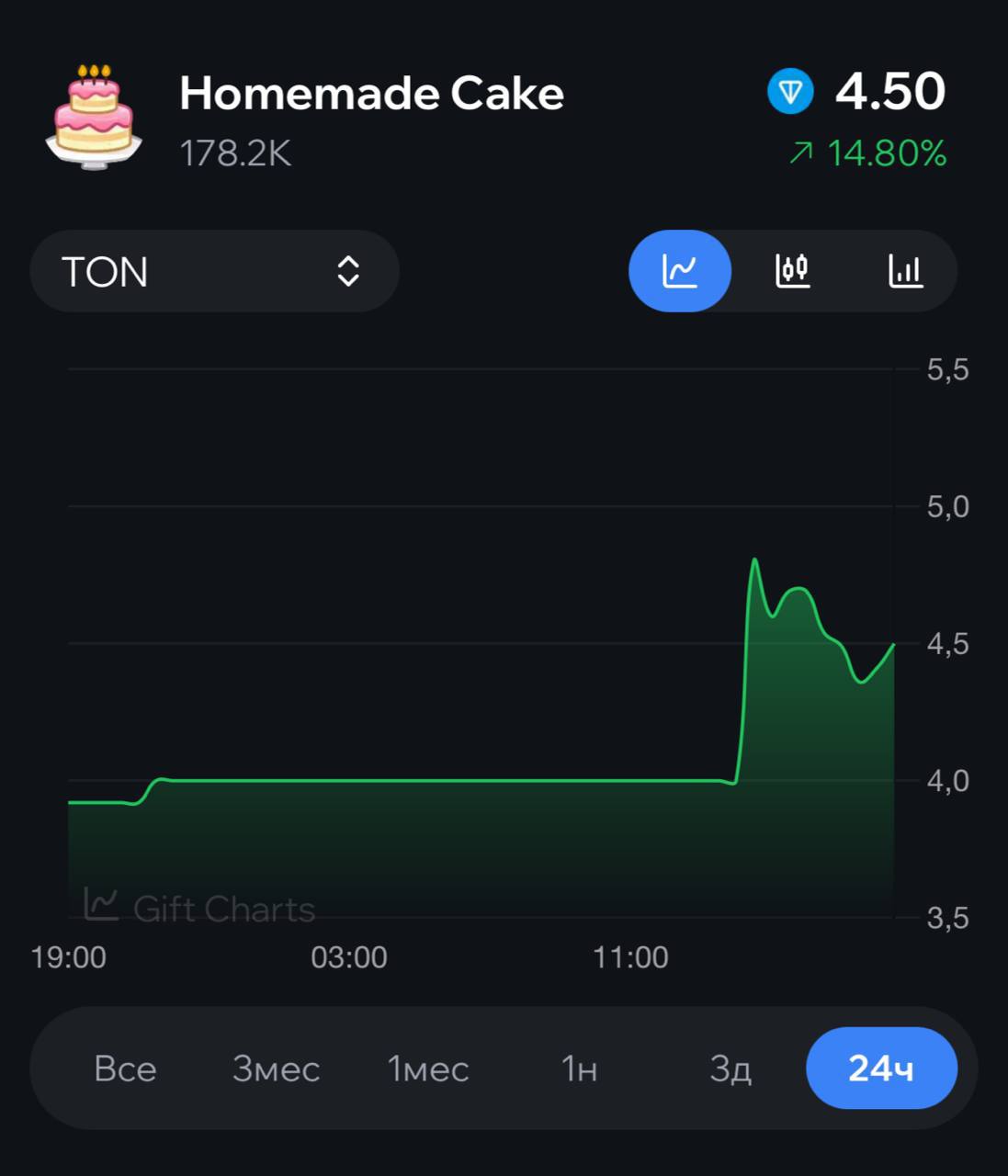The height and width of the screenshot is (1176, 1008).
Task: Choose the 1н time range
Action: pos(579,1069)
